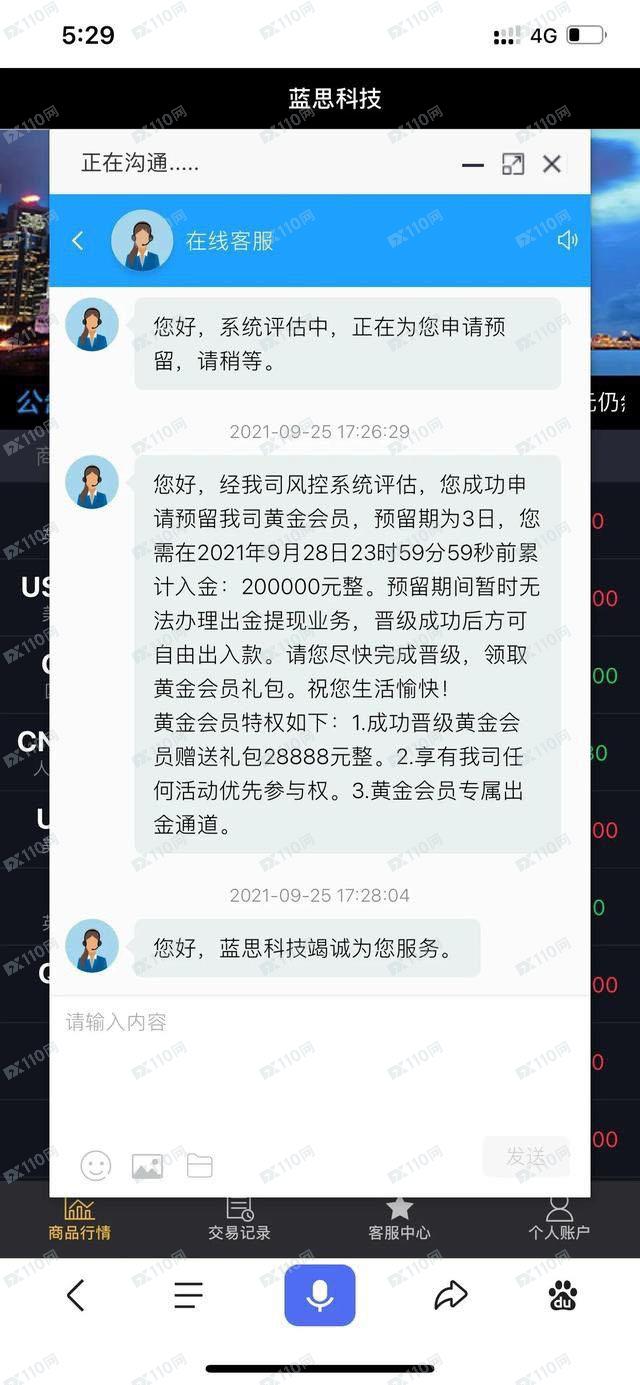Go back from 在线客服 chat
The height and width of the screenshot is (1385, 640).
click(78, 240)
